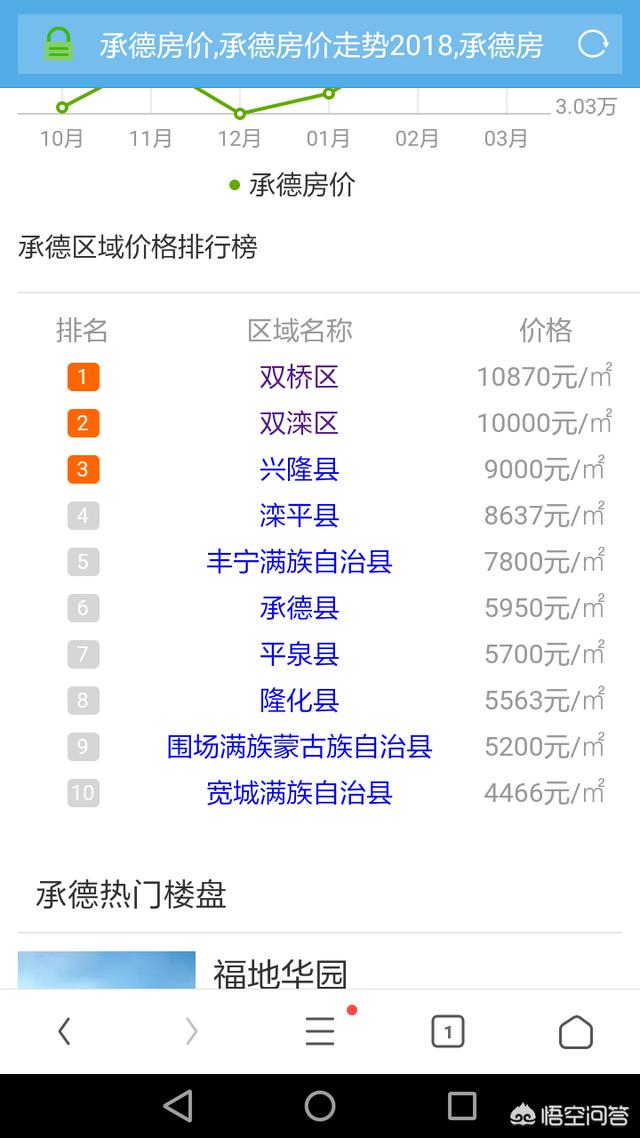Screen dimensions: 640x1138
Task: View 平泉县 price details
Action: click(299, 655)
